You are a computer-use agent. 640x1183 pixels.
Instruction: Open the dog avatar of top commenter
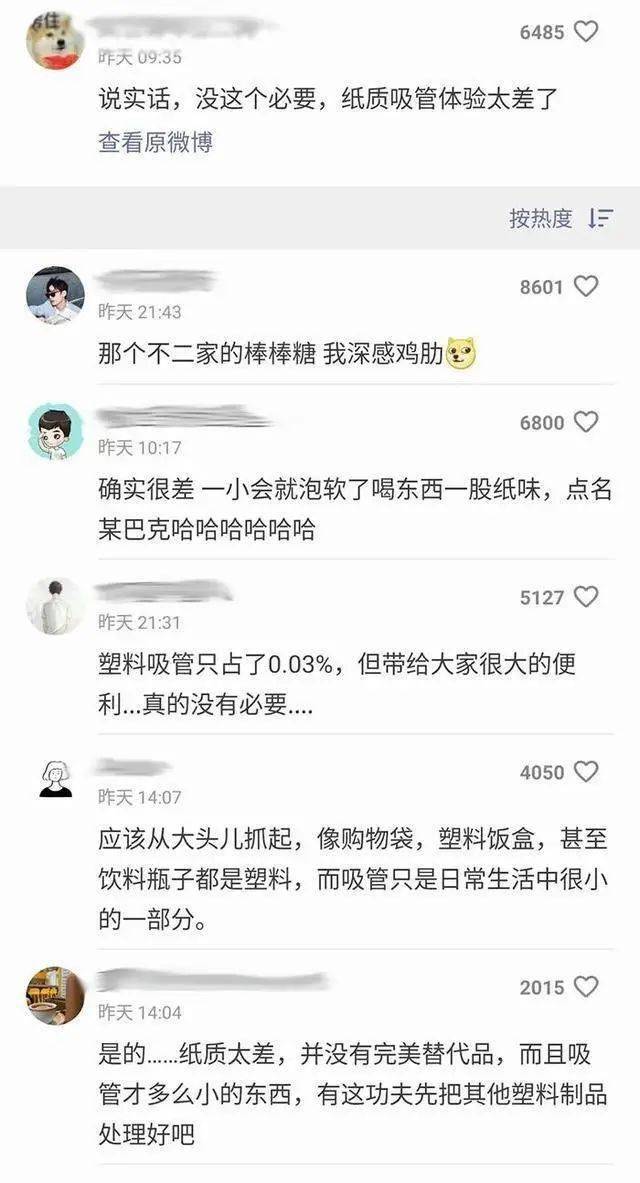pyautogui.click(x=55, y=40)
